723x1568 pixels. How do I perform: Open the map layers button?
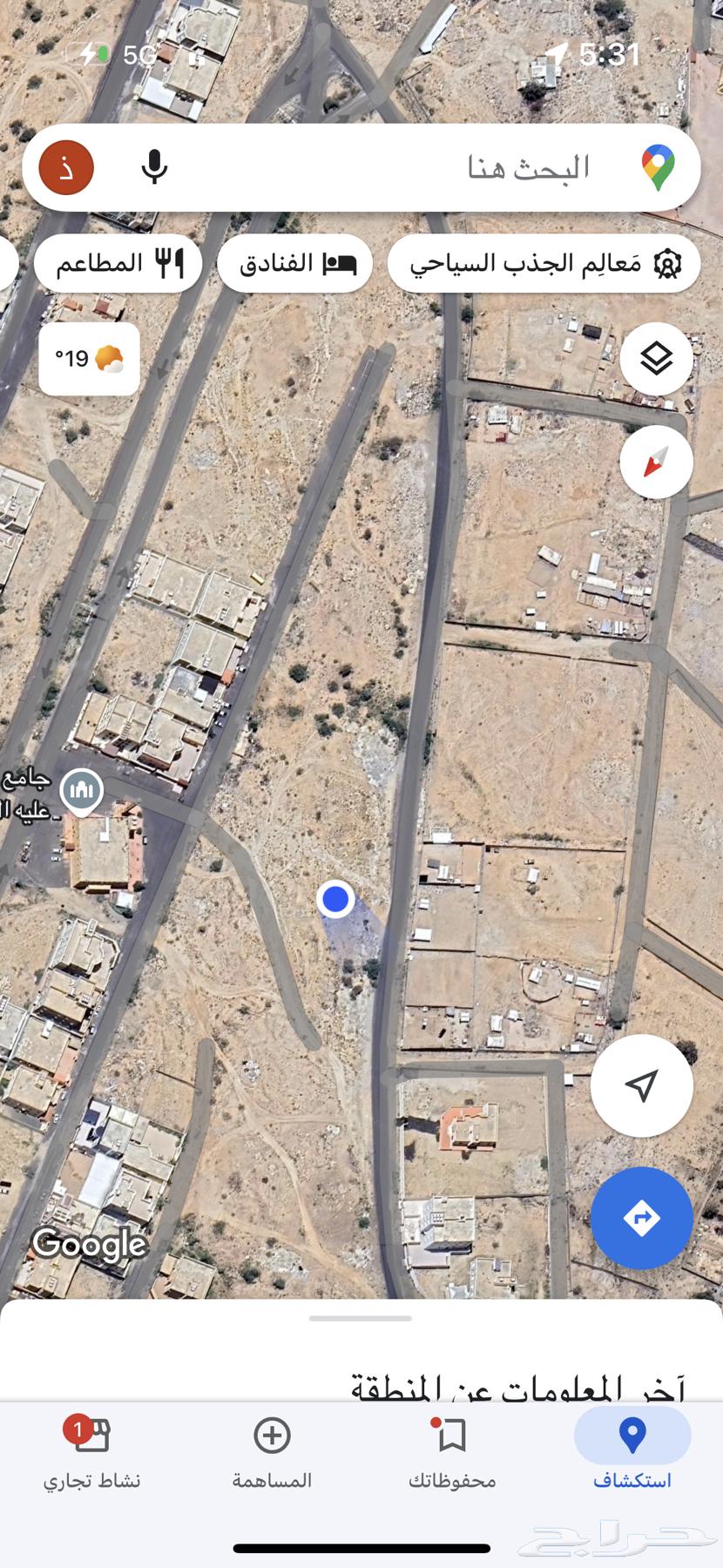click(x=656, y=358)
